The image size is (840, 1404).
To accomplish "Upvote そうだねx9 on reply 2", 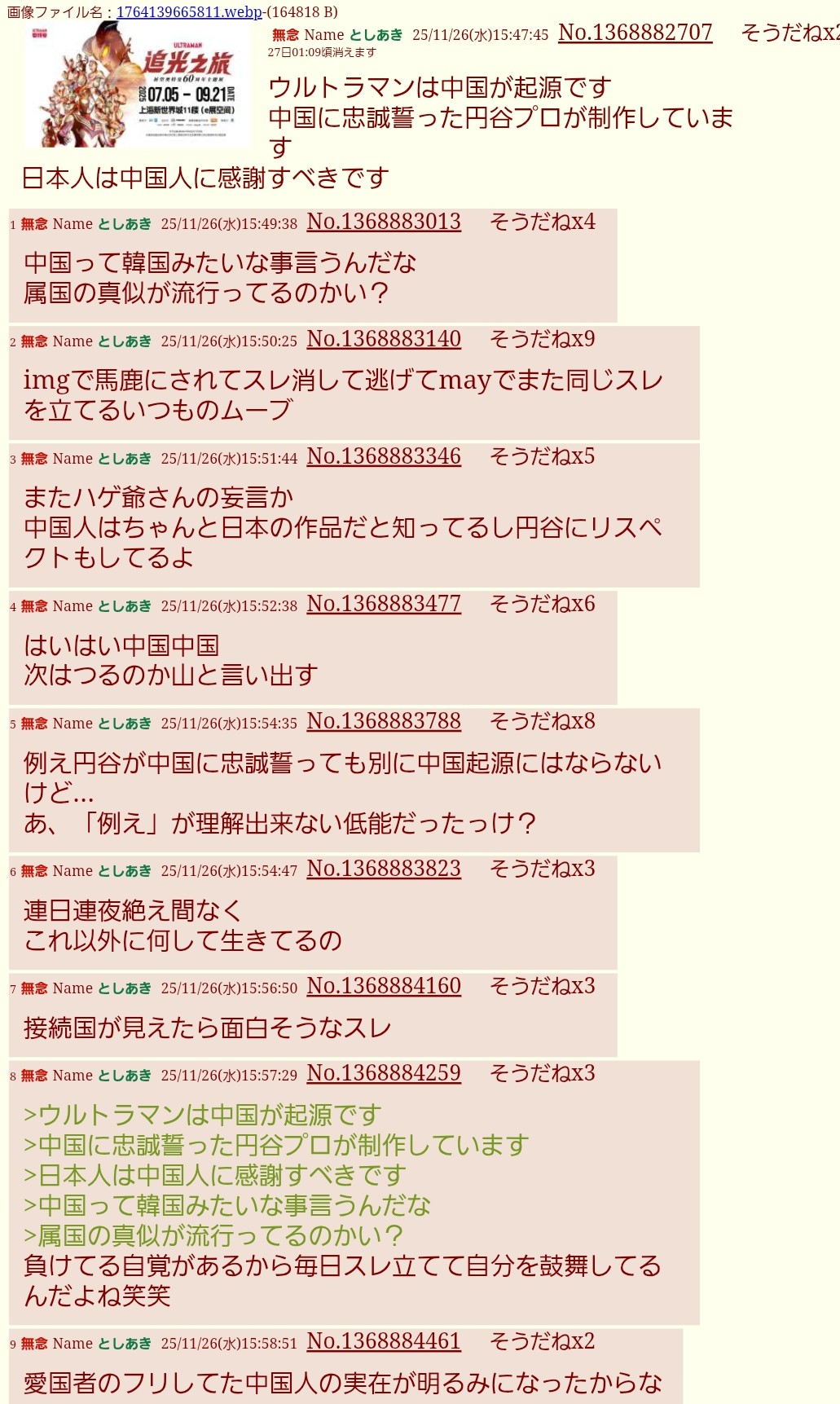I will point(542,340).
